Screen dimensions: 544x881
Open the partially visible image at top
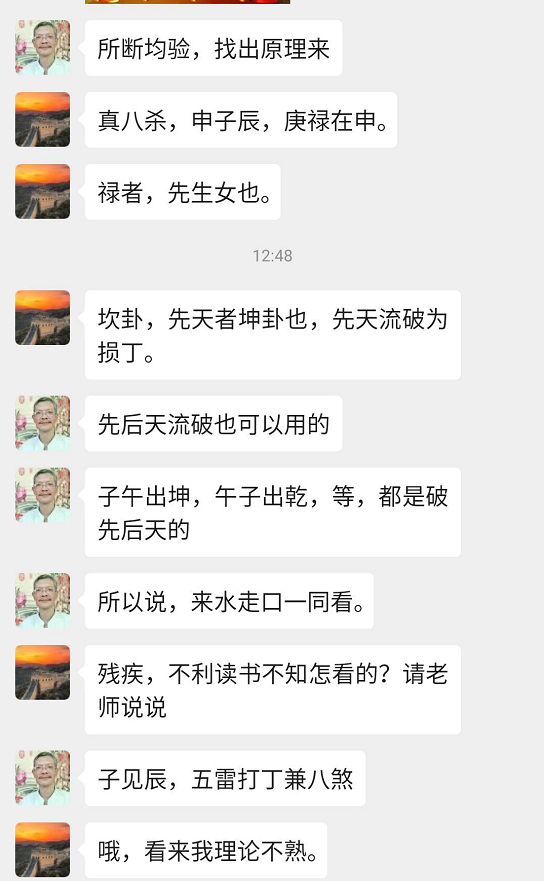click(188, 2)
